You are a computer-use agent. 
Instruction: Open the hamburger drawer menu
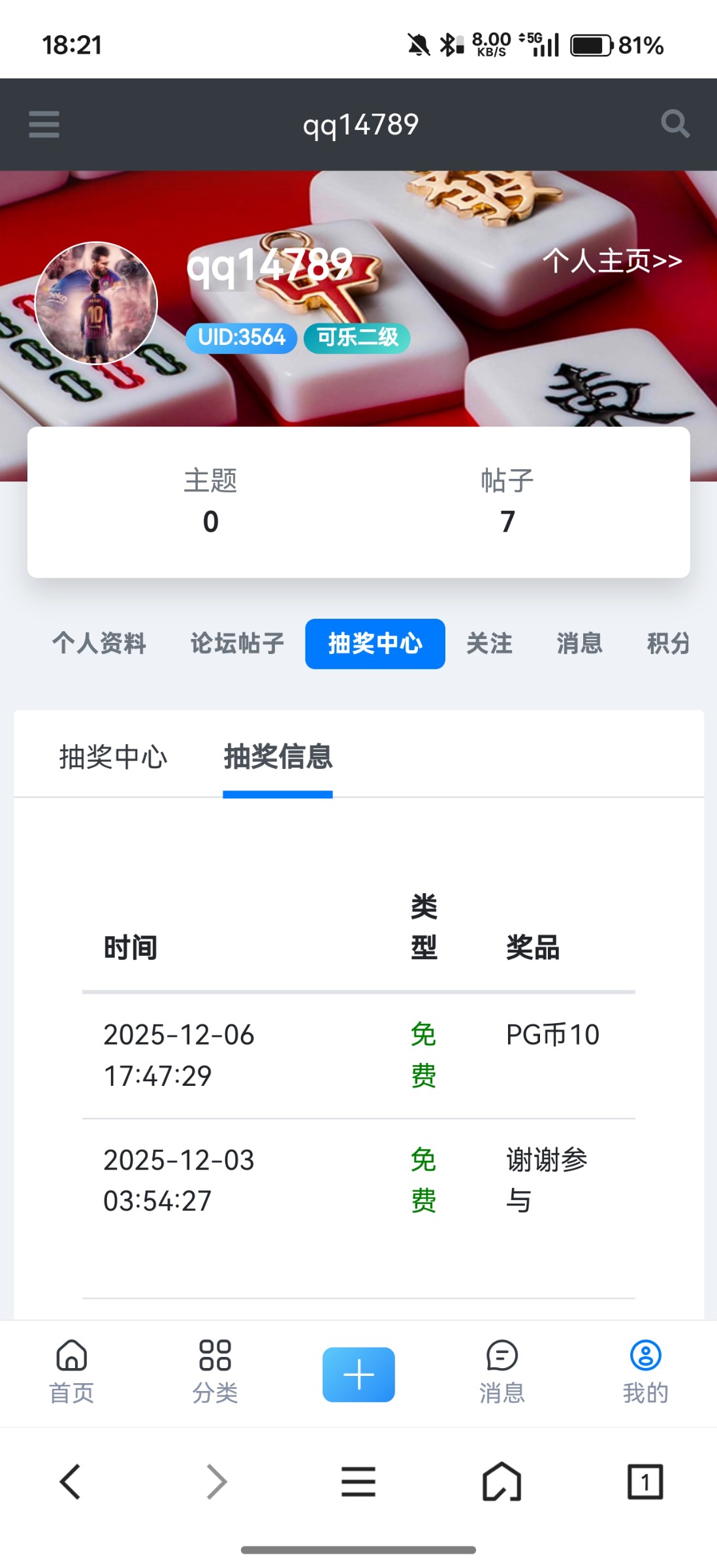pyautogui.click(x=44, y=124)
